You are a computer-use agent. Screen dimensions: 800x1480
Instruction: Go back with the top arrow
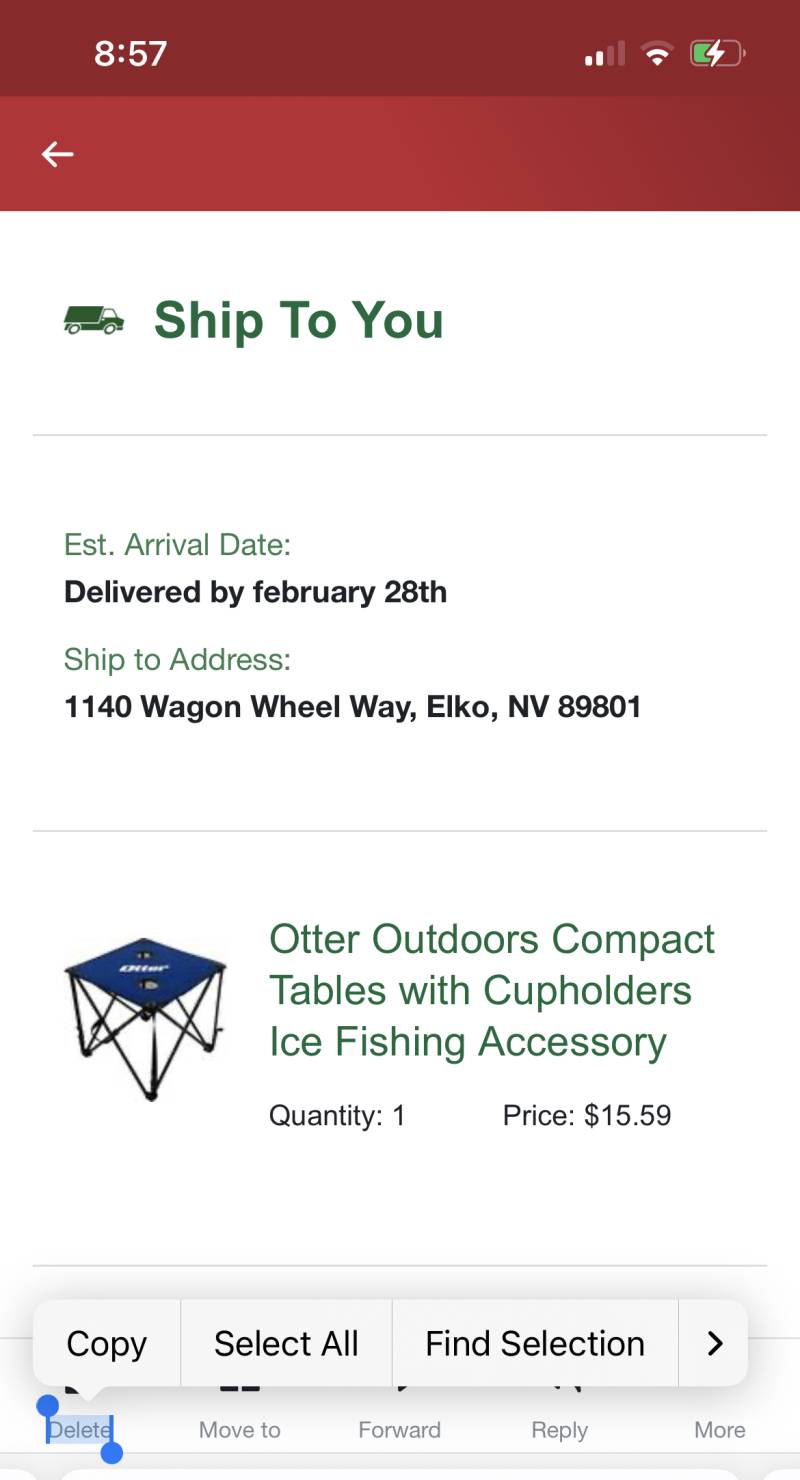pyautogui.click(x=57, y=154)
